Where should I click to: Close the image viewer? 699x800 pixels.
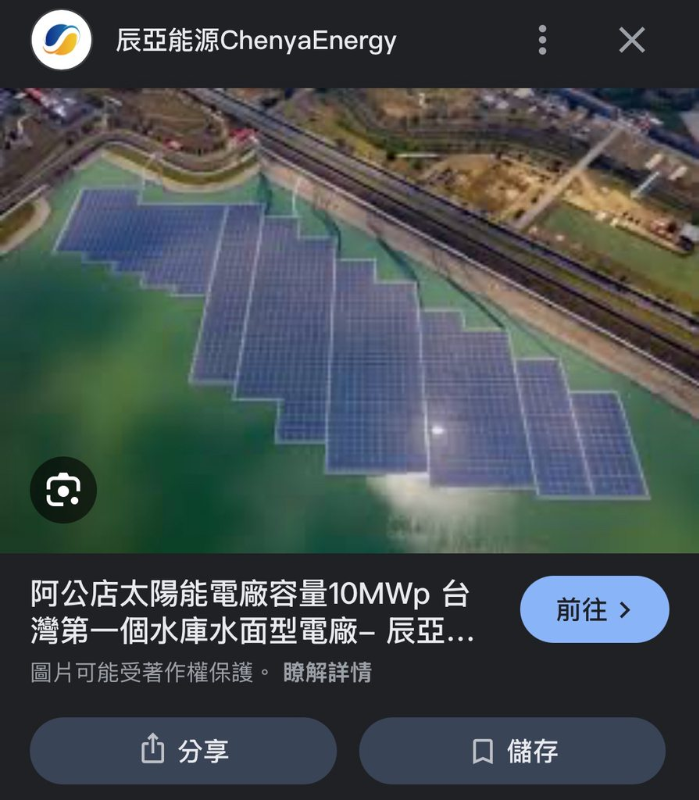point(632,40)
